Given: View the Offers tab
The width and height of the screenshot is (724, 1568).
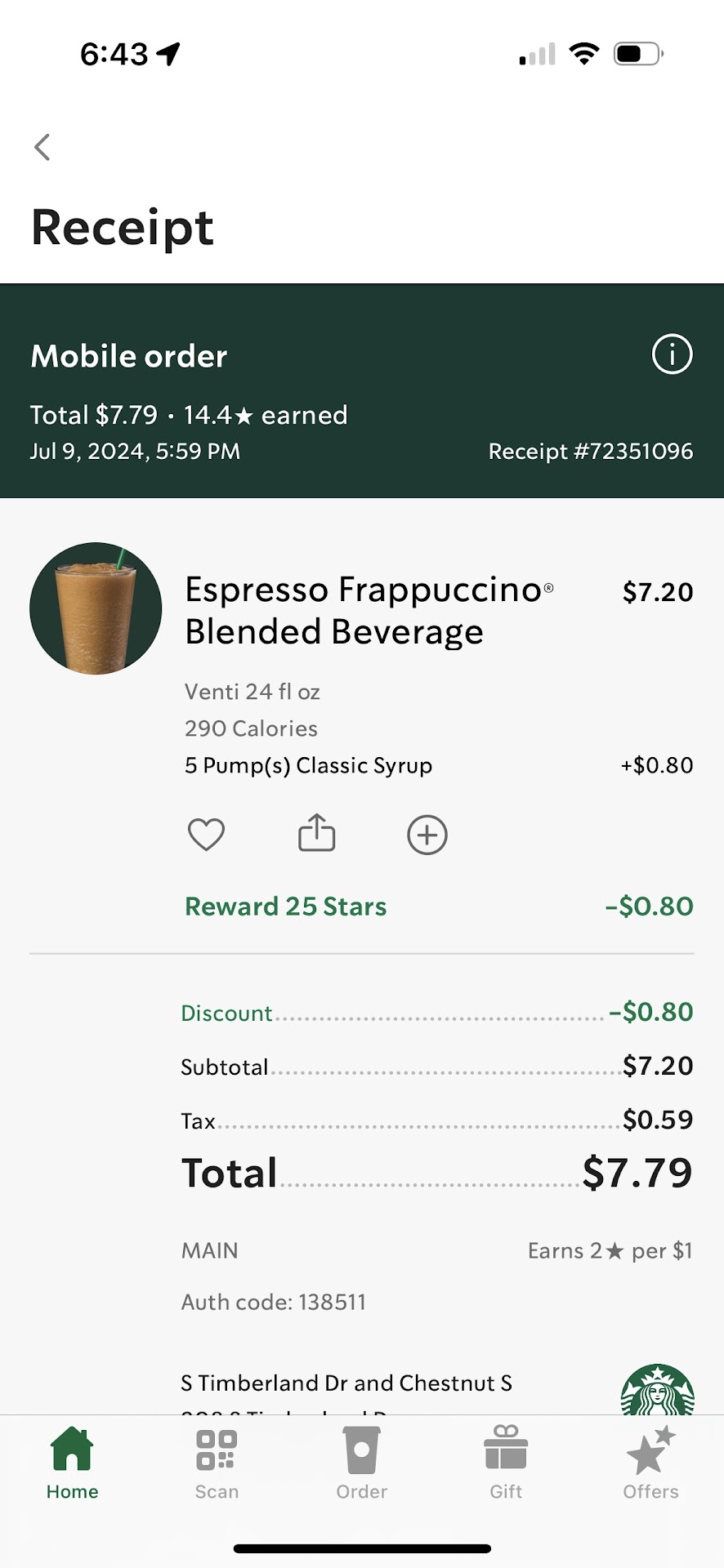Looking at the screenshot, I should coord(650,1463).
